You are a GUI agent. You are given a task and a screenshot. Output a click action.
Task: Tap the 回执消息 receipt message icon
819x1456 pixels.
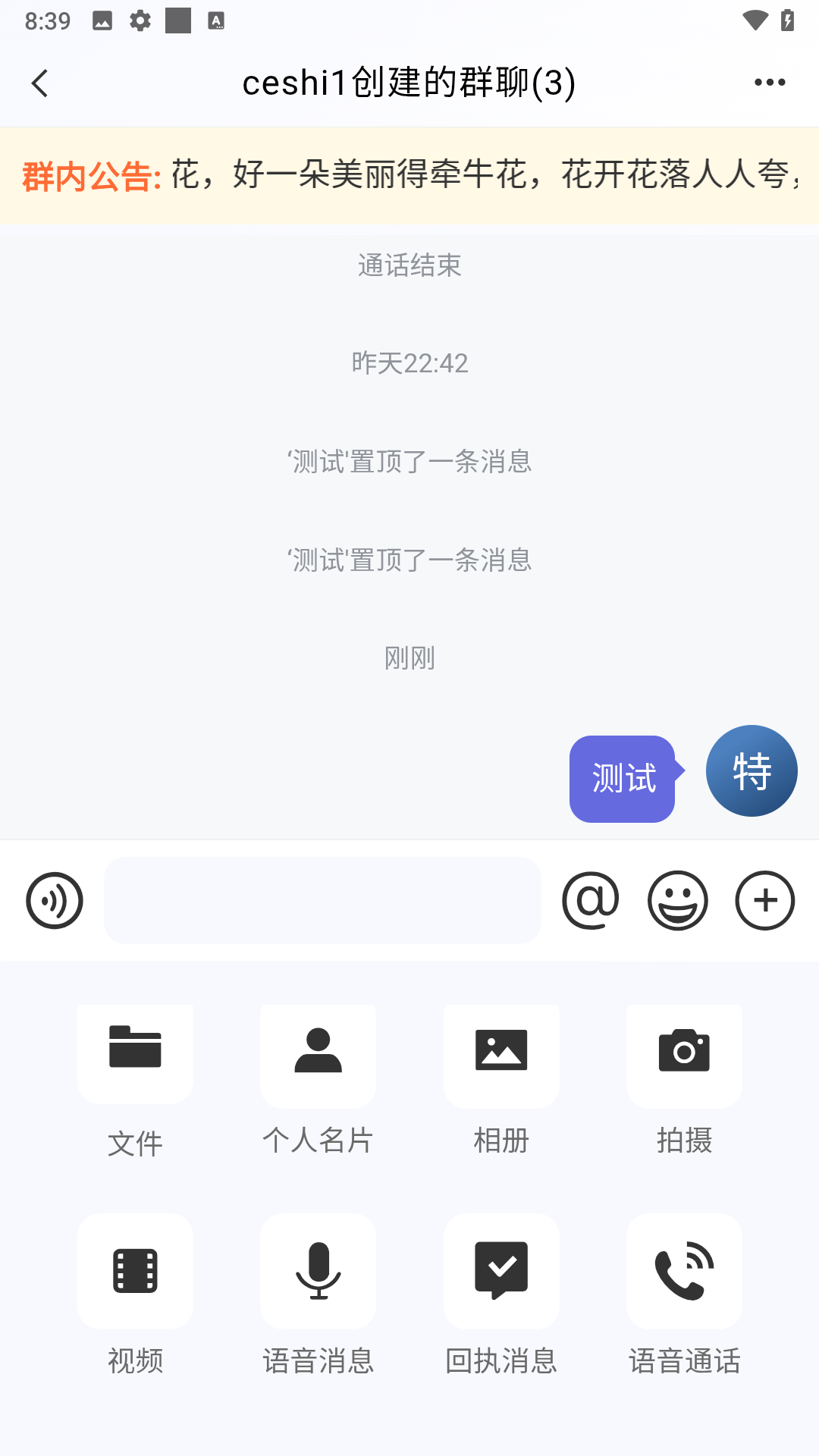[x=501, y=1270]
